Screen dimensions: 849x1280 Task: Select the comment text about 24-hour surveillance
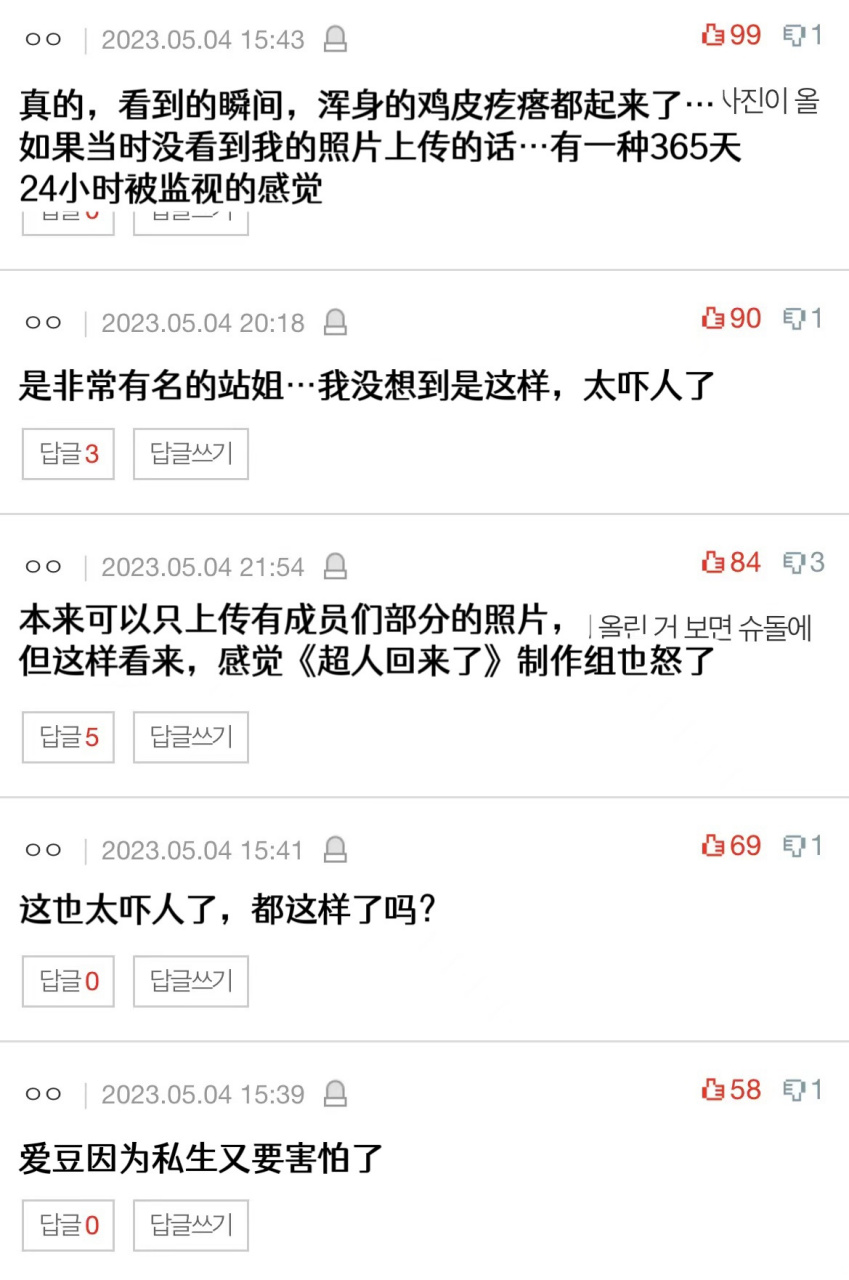170,190
